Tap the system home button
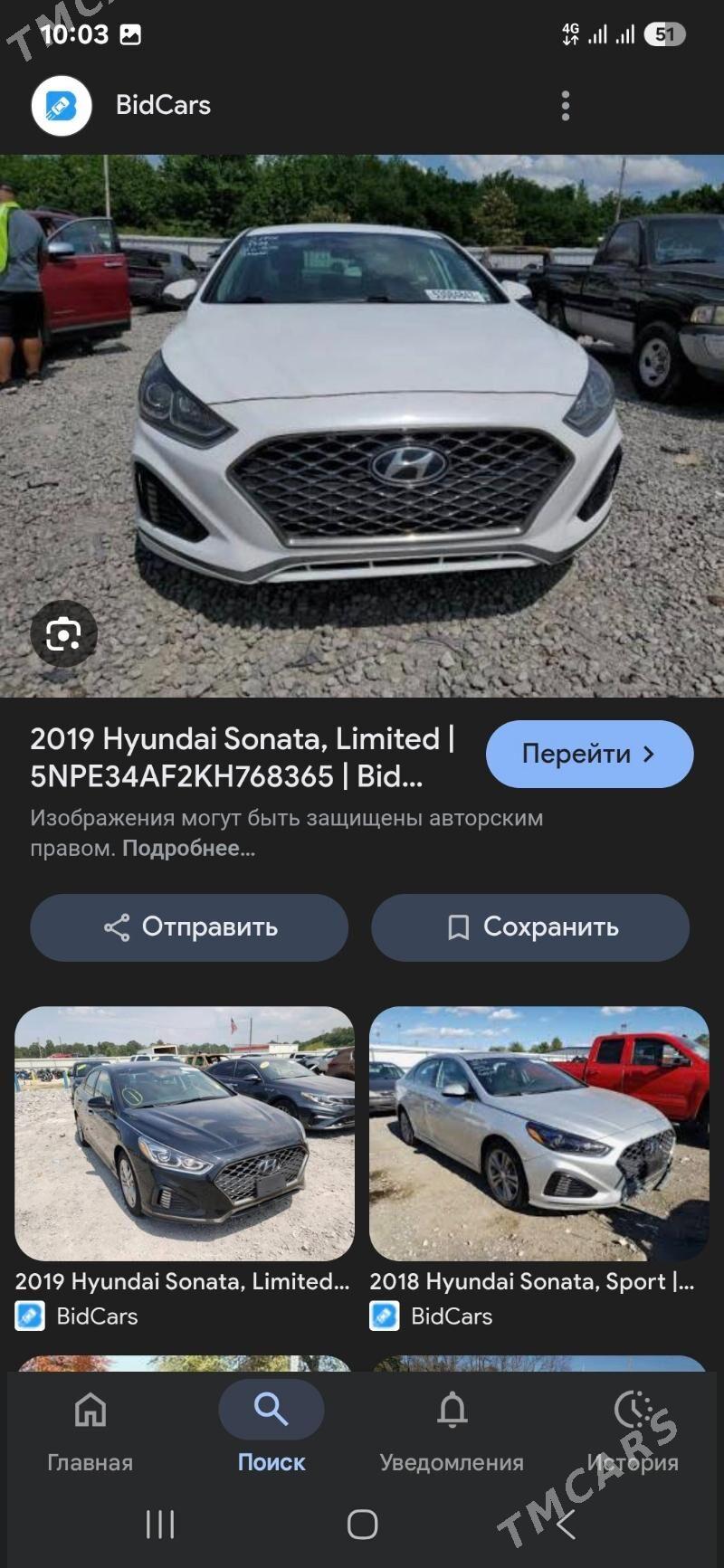The image size is (724, 1568). 362,1524
